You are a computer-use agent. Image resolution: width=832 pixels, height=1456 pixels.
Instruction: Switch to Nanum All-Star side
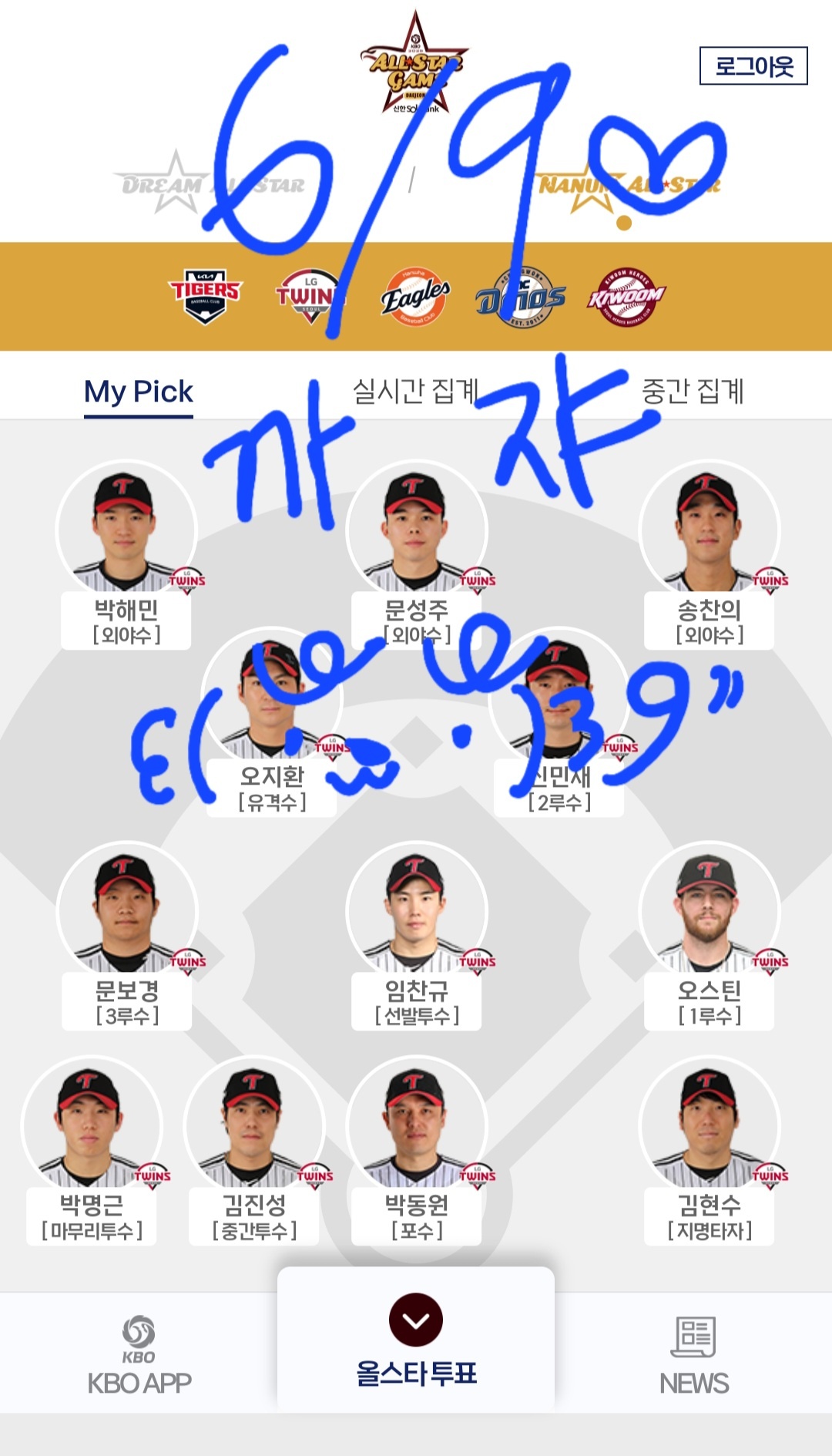coord(628,185)
